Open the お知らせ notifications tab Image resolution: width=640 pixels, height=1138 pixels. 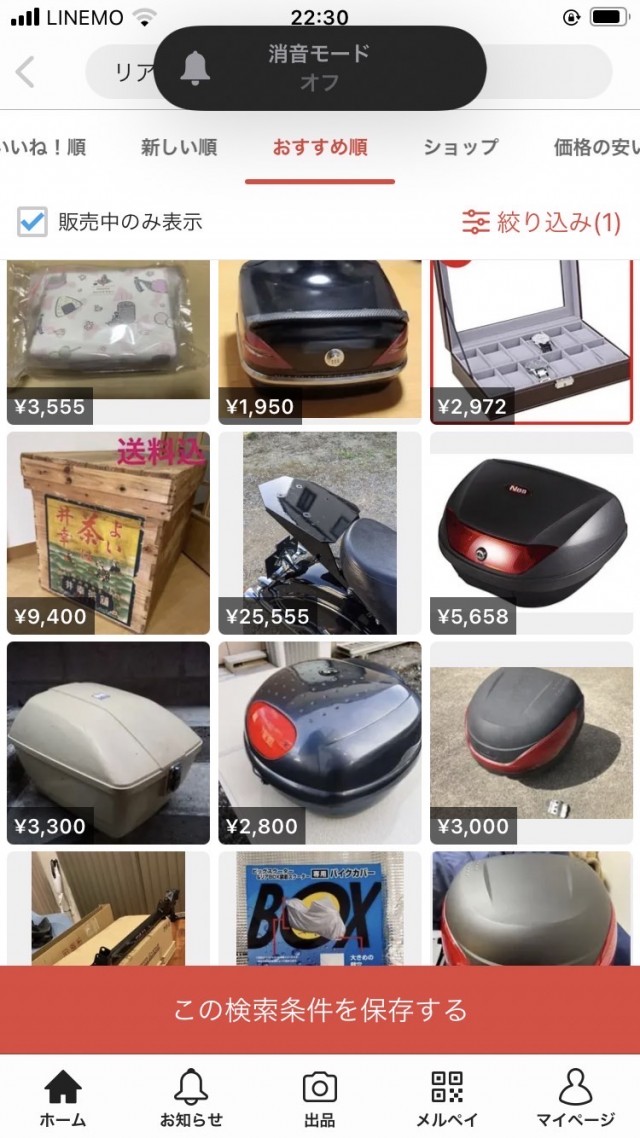191,1098
